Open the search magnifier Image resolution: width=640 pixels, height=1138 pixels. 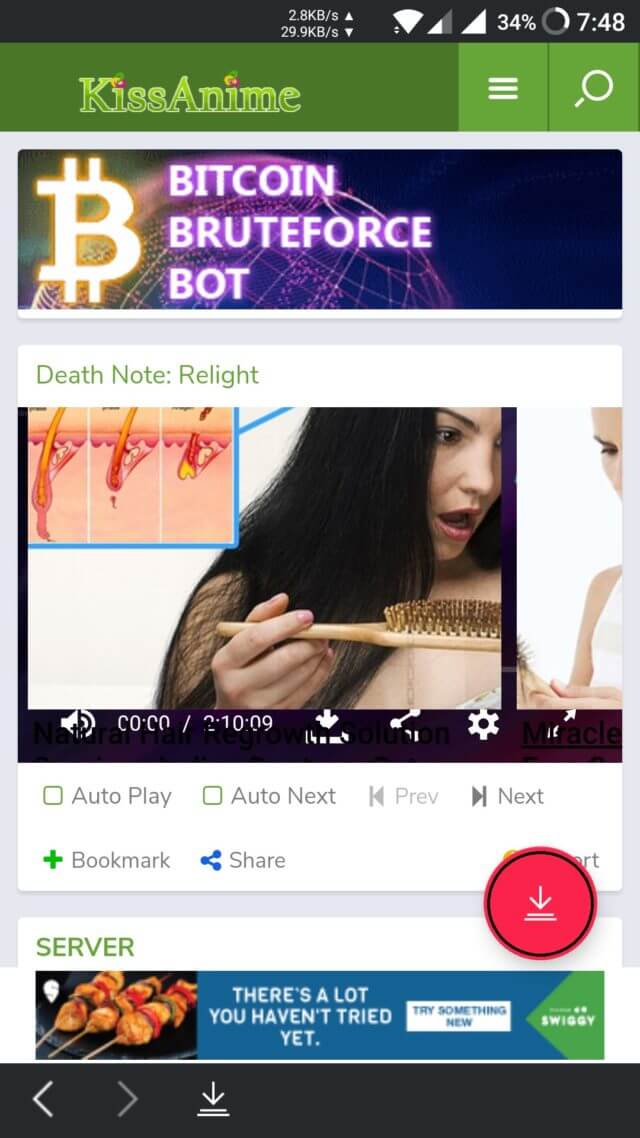coord(594,89)
